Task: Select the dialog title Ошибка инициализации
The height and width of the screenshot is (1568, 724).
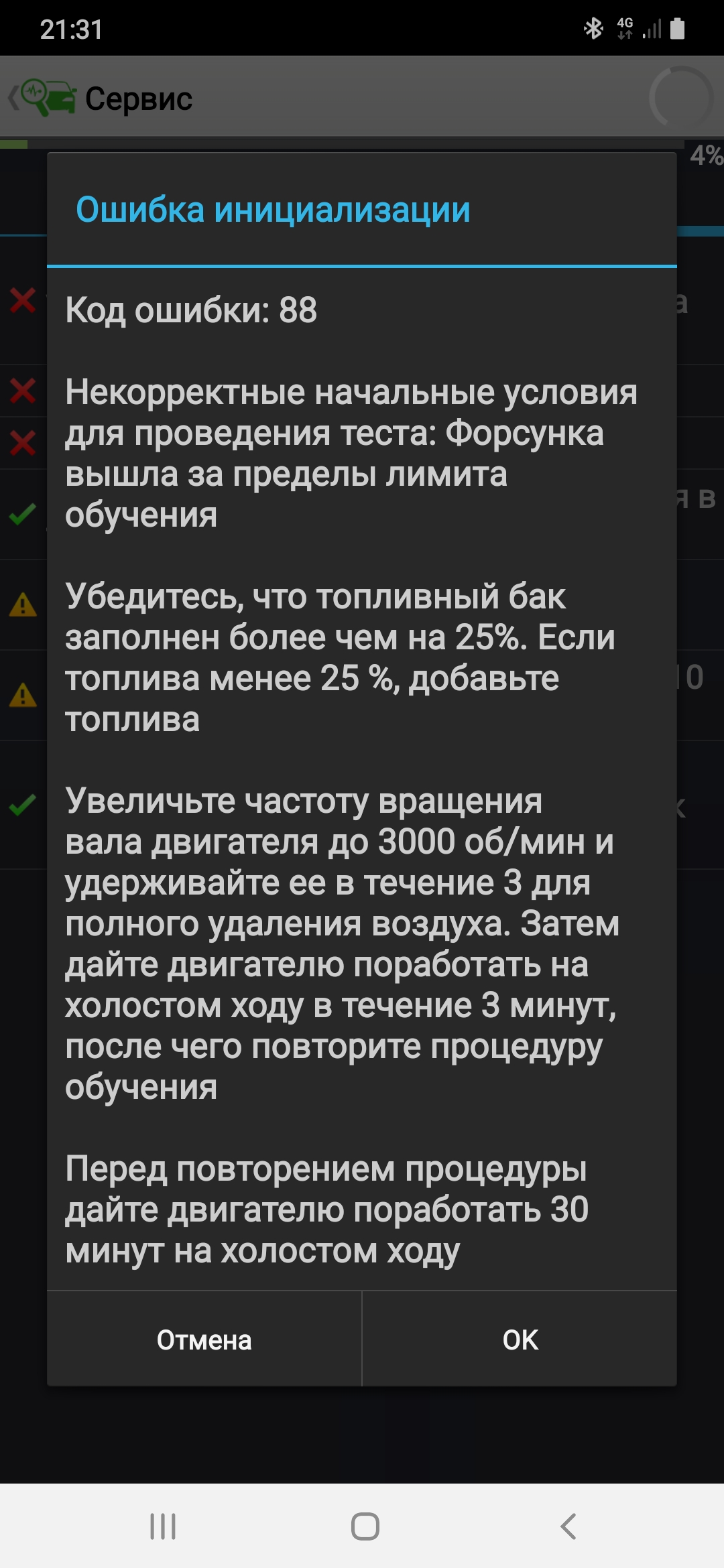Action: pyautogui.click(x=274, y=210)
